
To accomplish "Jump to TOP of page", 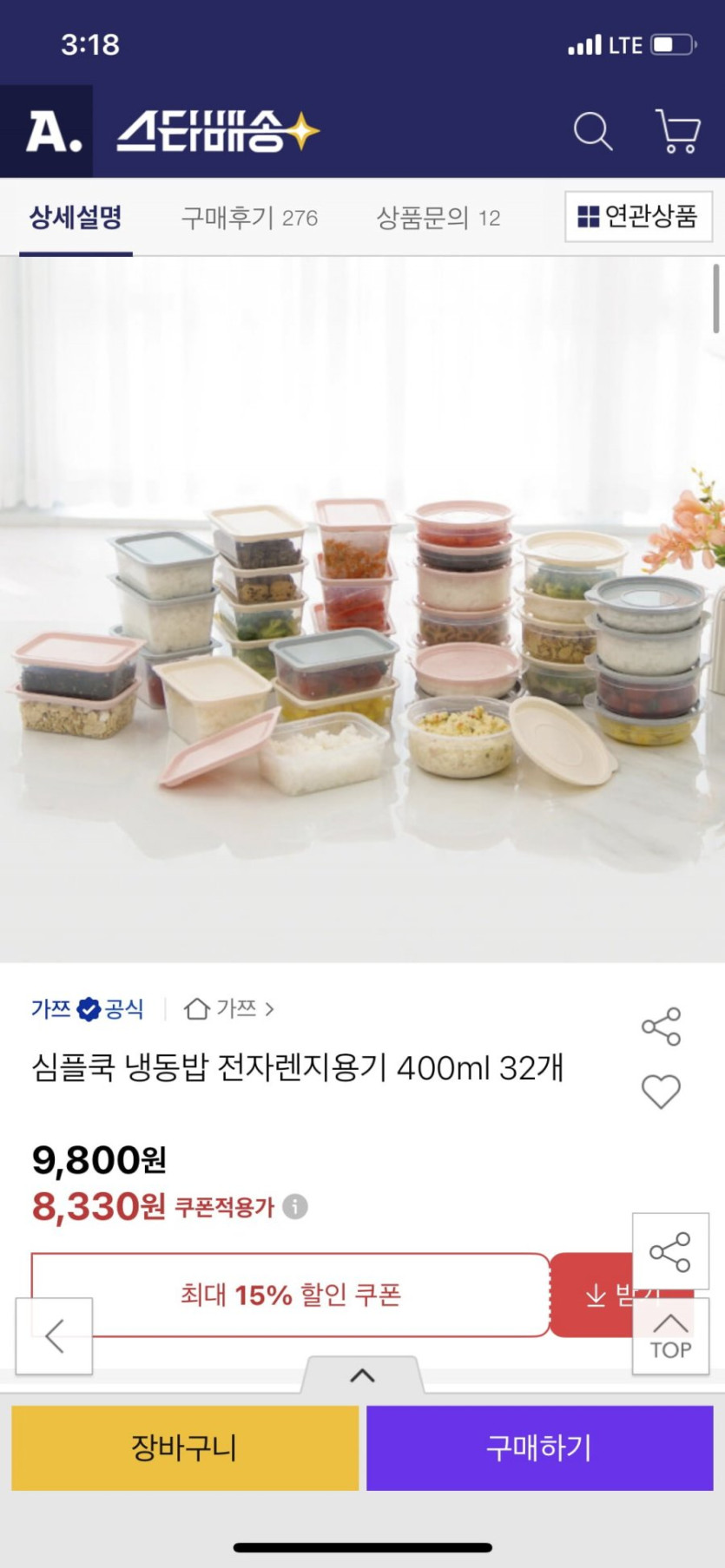I will pyautogui.click(x=670, y=1336).
